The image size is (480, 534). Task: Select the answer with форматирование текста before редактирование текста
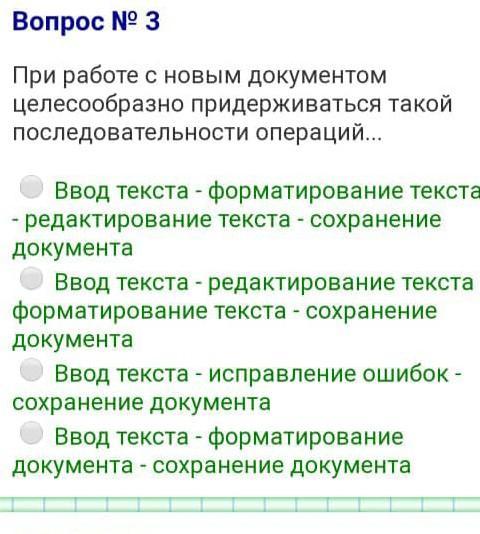coord(31,187)
